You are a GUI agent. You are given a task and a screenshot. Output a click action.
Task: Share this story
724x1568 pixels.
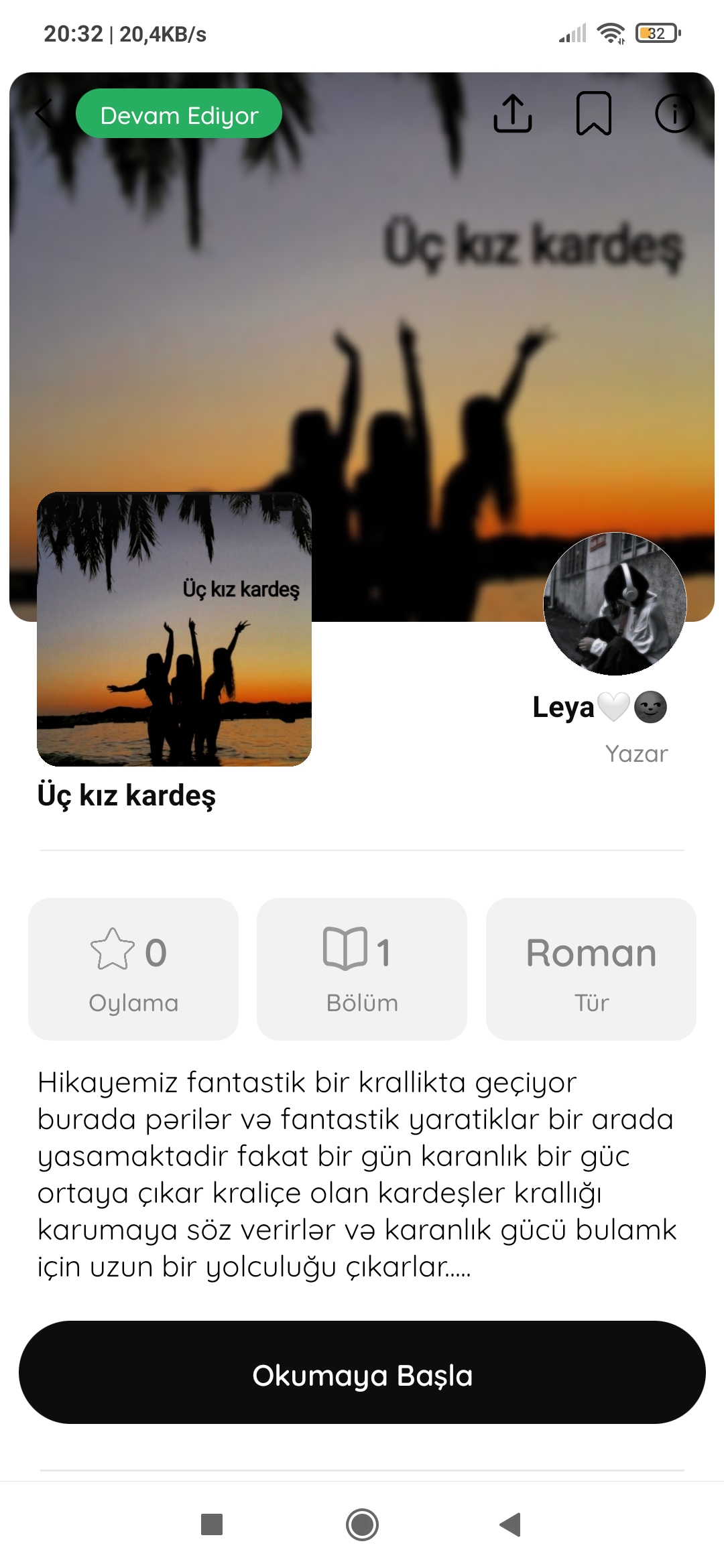point(513,113)
